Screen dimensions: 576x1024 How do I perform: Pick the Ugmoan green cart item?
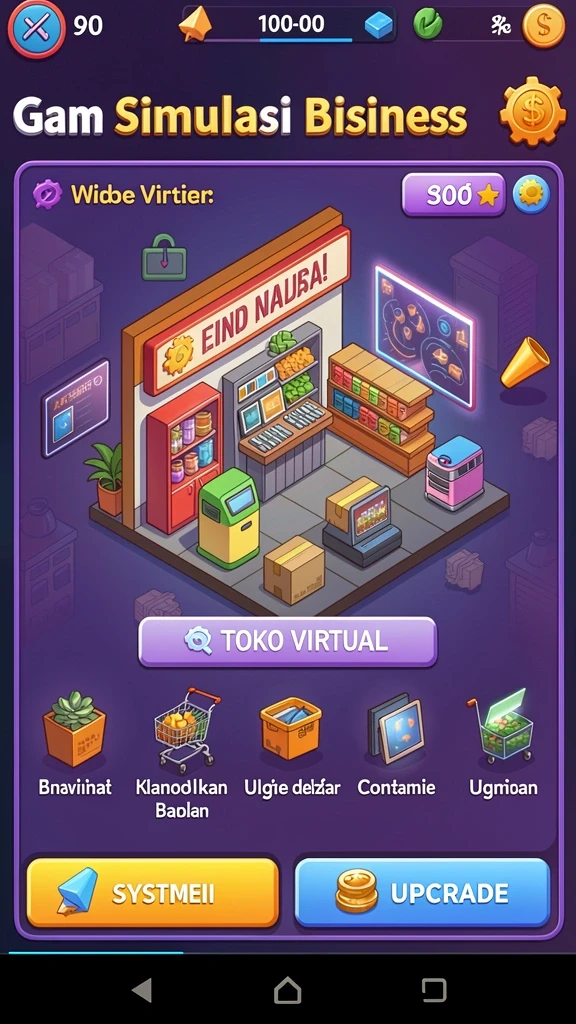[503, 744]
